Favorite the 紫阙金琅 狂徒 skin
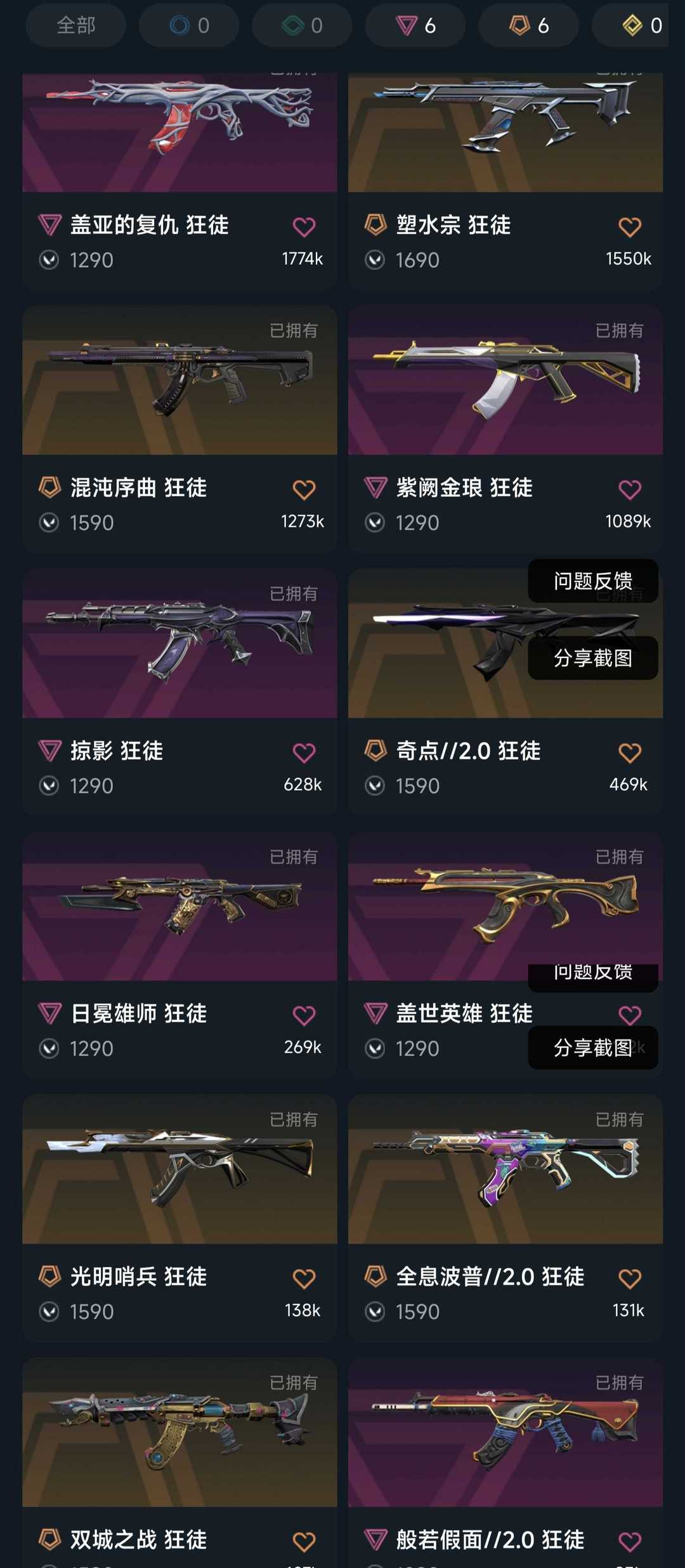 630,489
